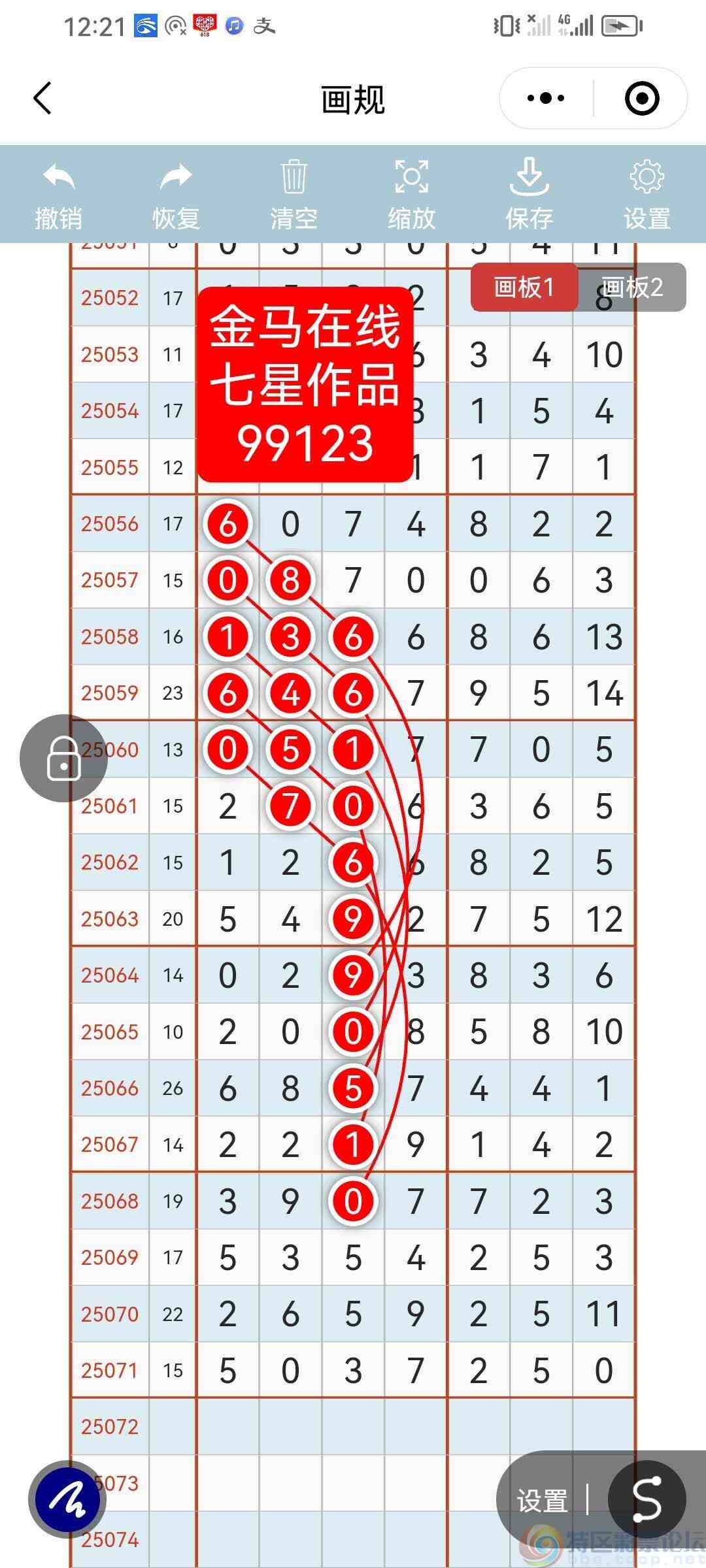Undo the last stroke with 撤销
This screenshot has width=706, height=1568.
click(59, 195)
